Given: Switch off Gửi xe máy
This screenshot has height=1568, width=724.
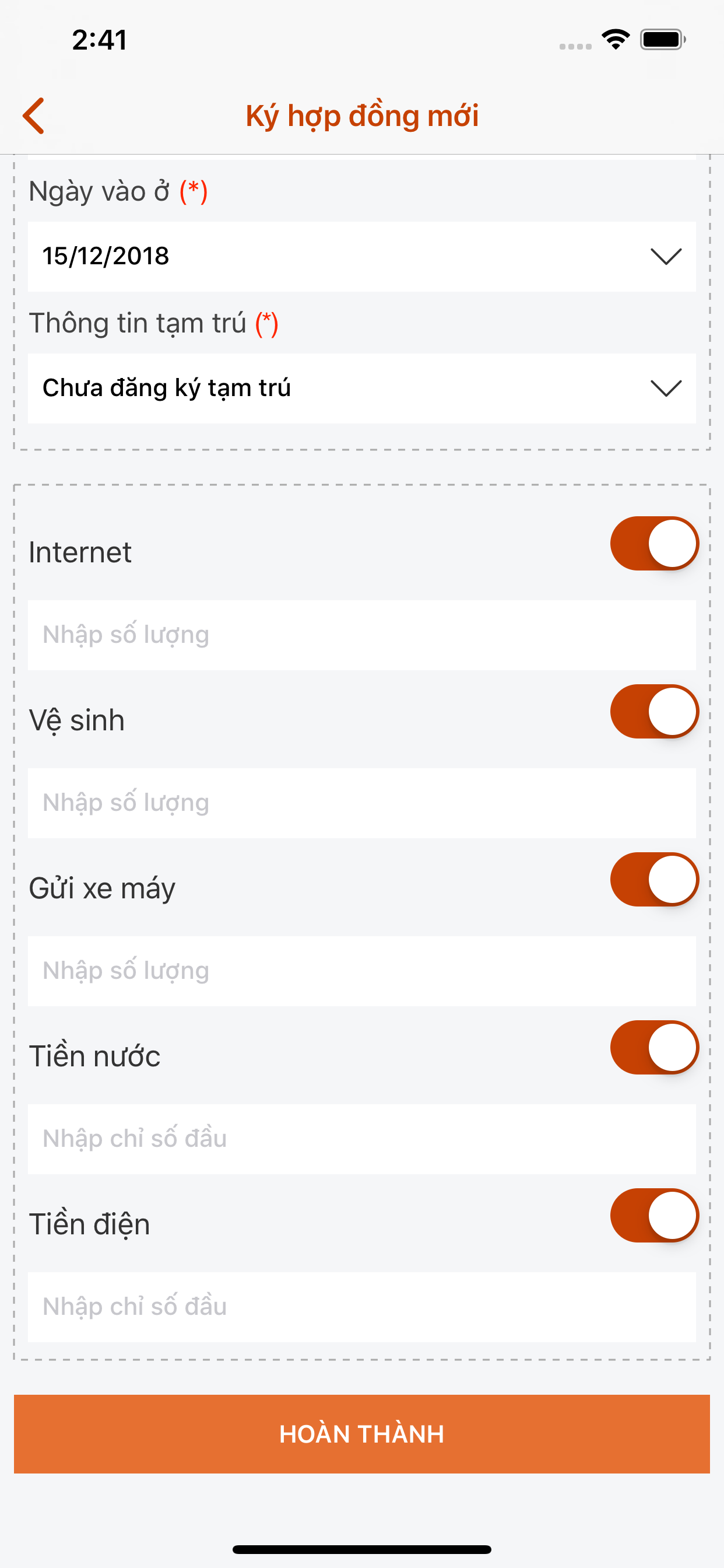Looking at the screenshot, I should 654,880.
